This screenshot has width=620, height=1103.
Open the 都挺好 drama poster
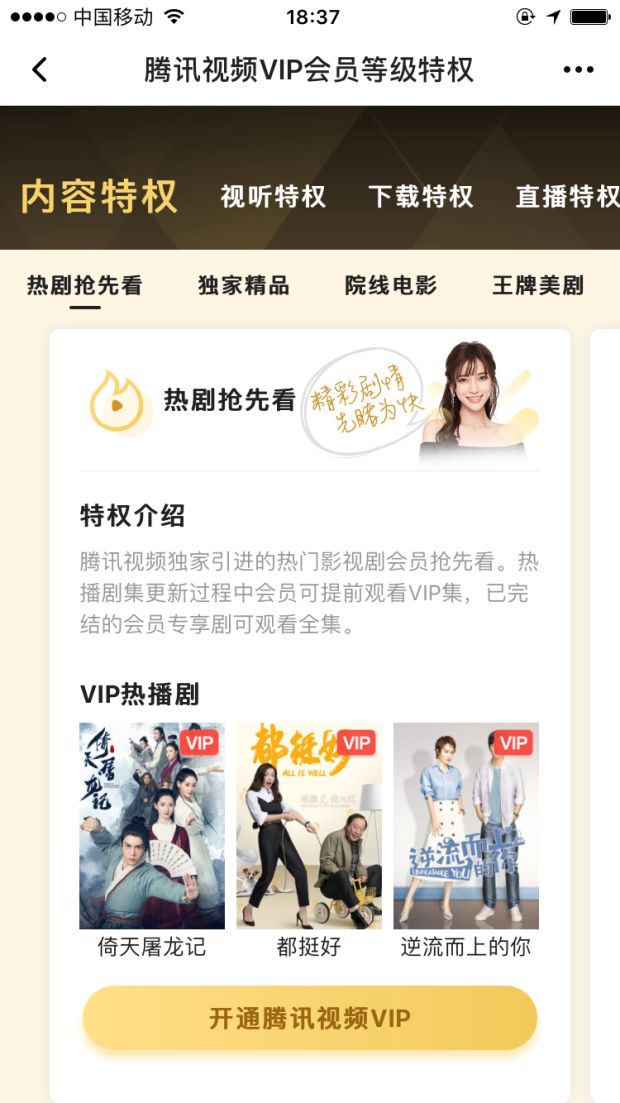[x=309, y=826]
